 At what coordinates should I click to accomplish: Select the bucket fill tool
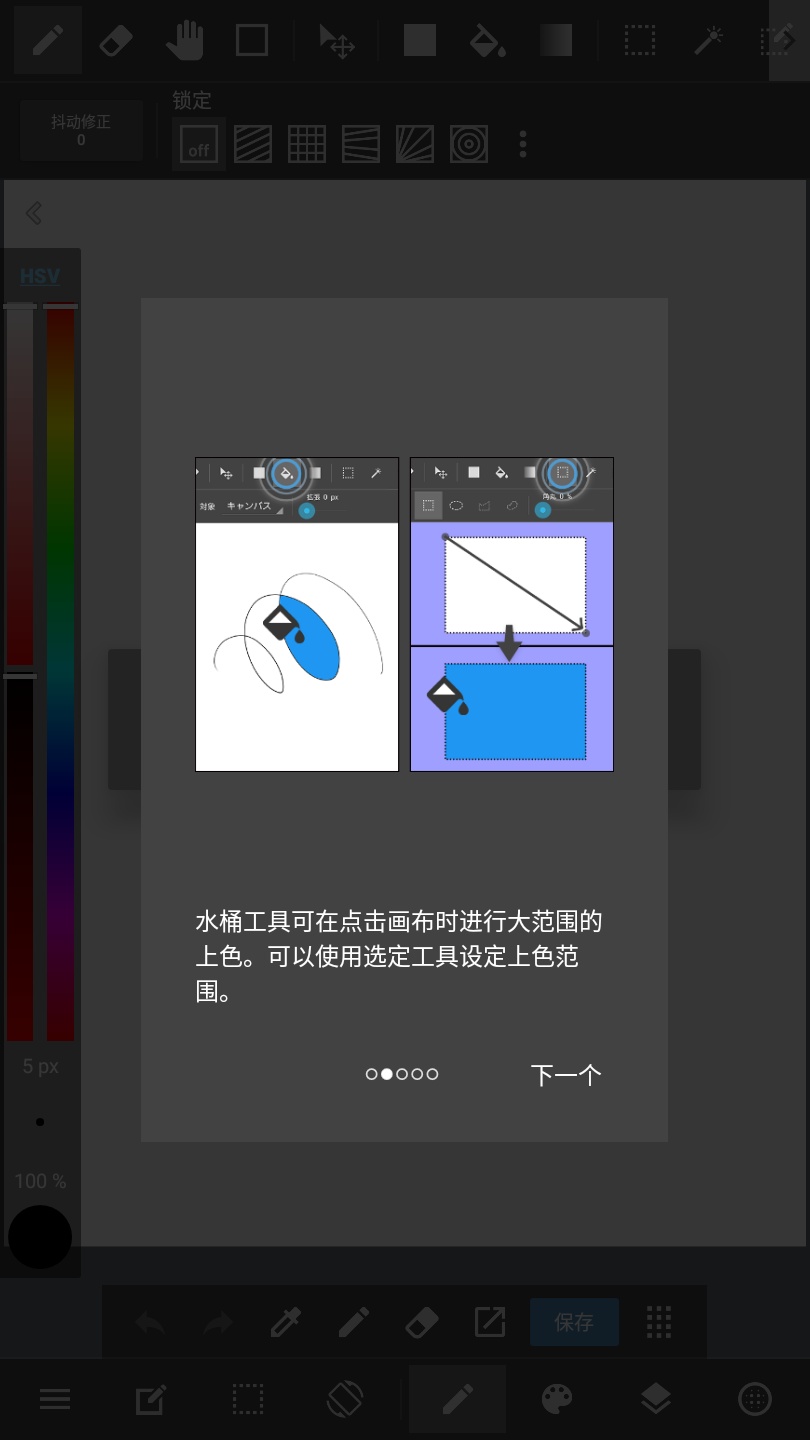click(487, 40)
